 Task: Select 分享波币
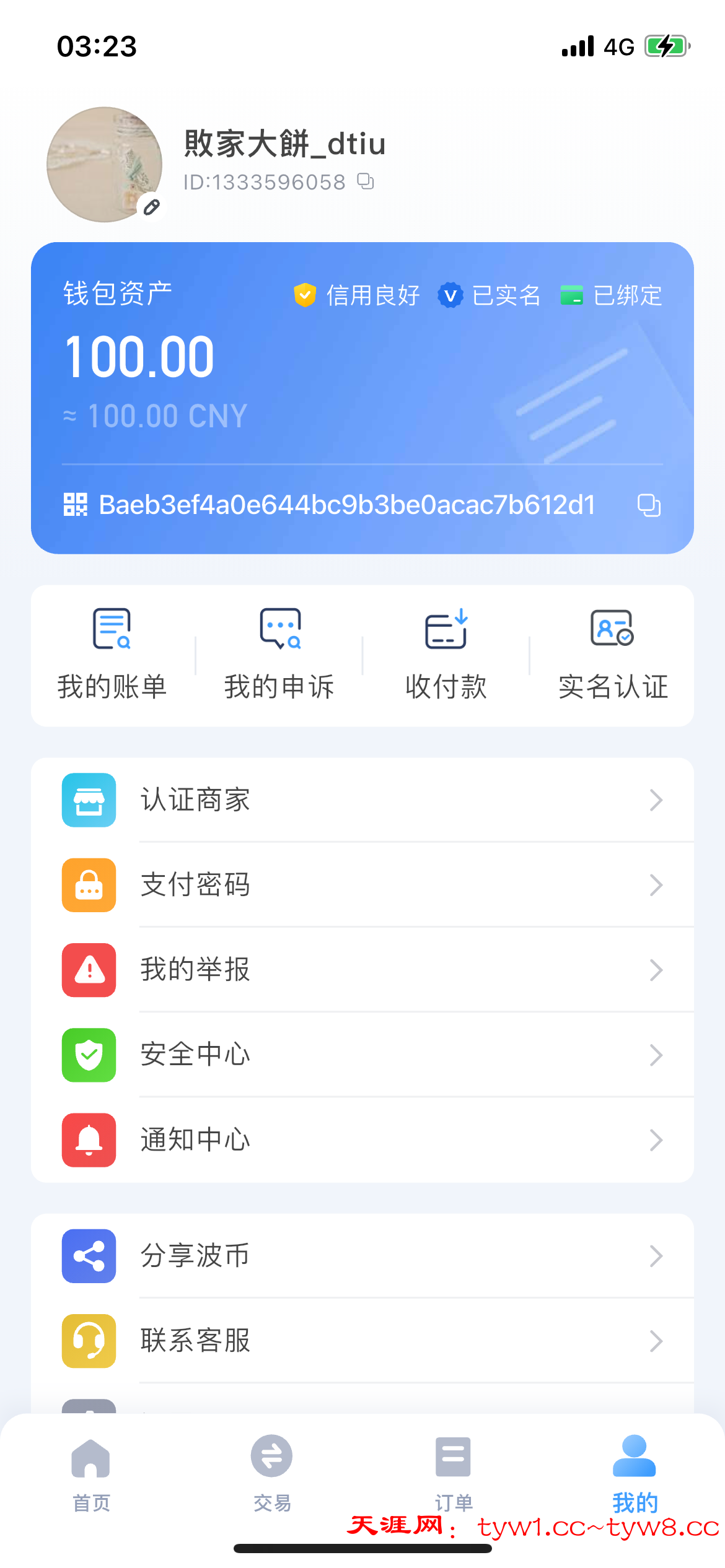pos(362,1256)
